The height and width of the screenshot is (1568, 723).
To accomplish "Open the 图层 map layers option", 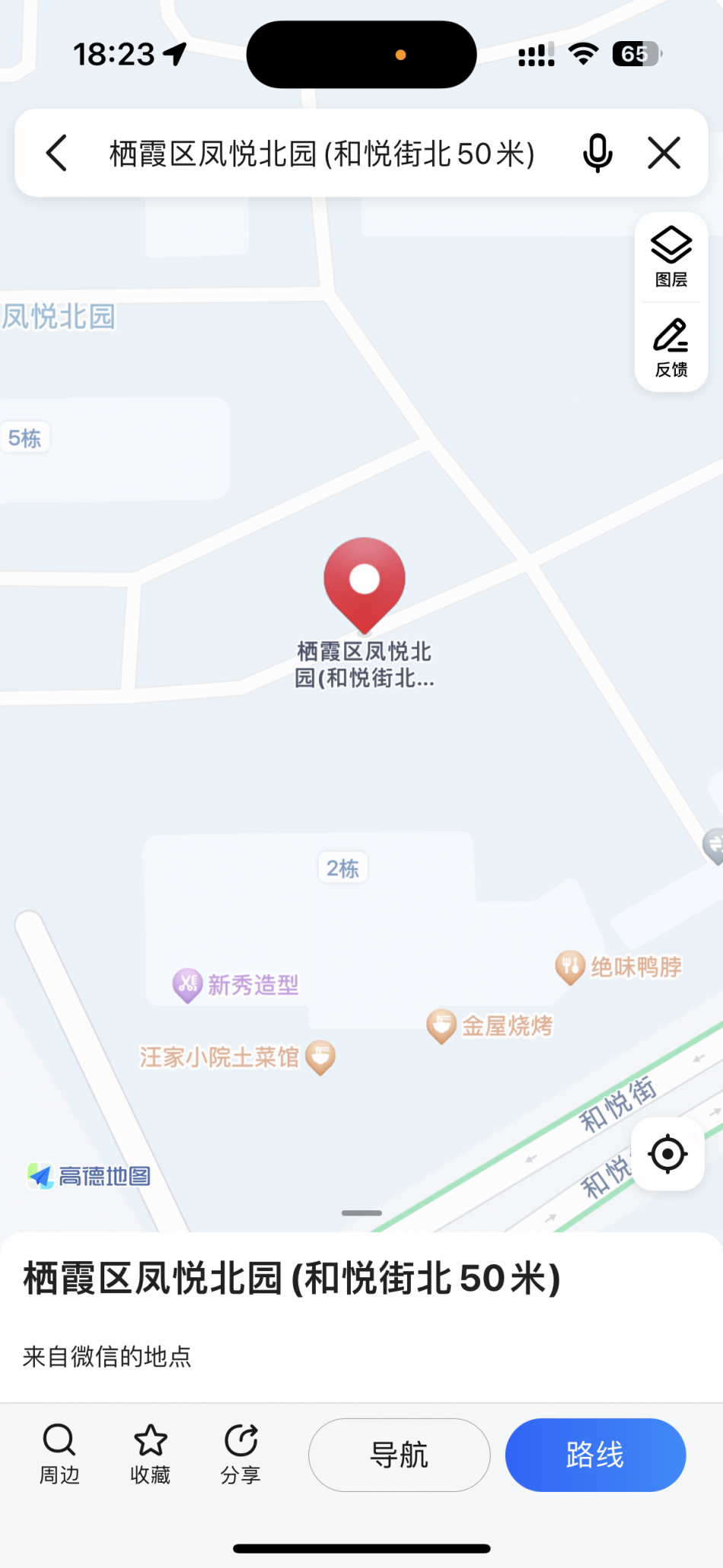I will coord(671,257).
